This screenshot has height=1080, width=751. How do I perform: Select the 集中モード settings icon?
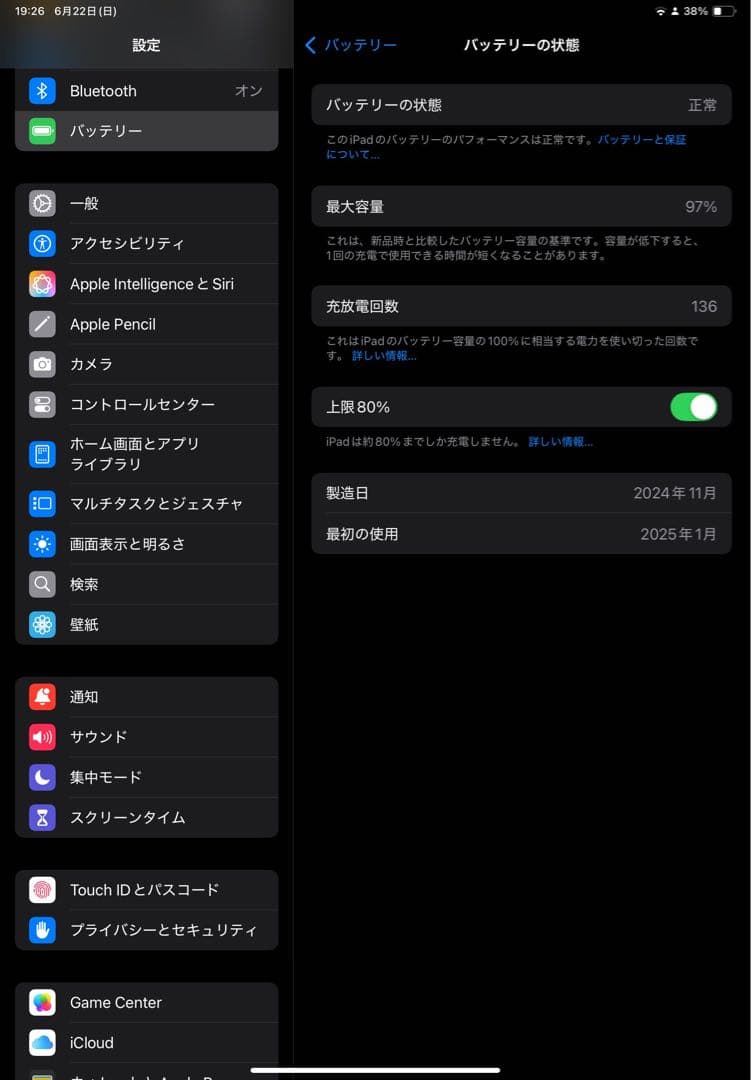pos(42,776)
